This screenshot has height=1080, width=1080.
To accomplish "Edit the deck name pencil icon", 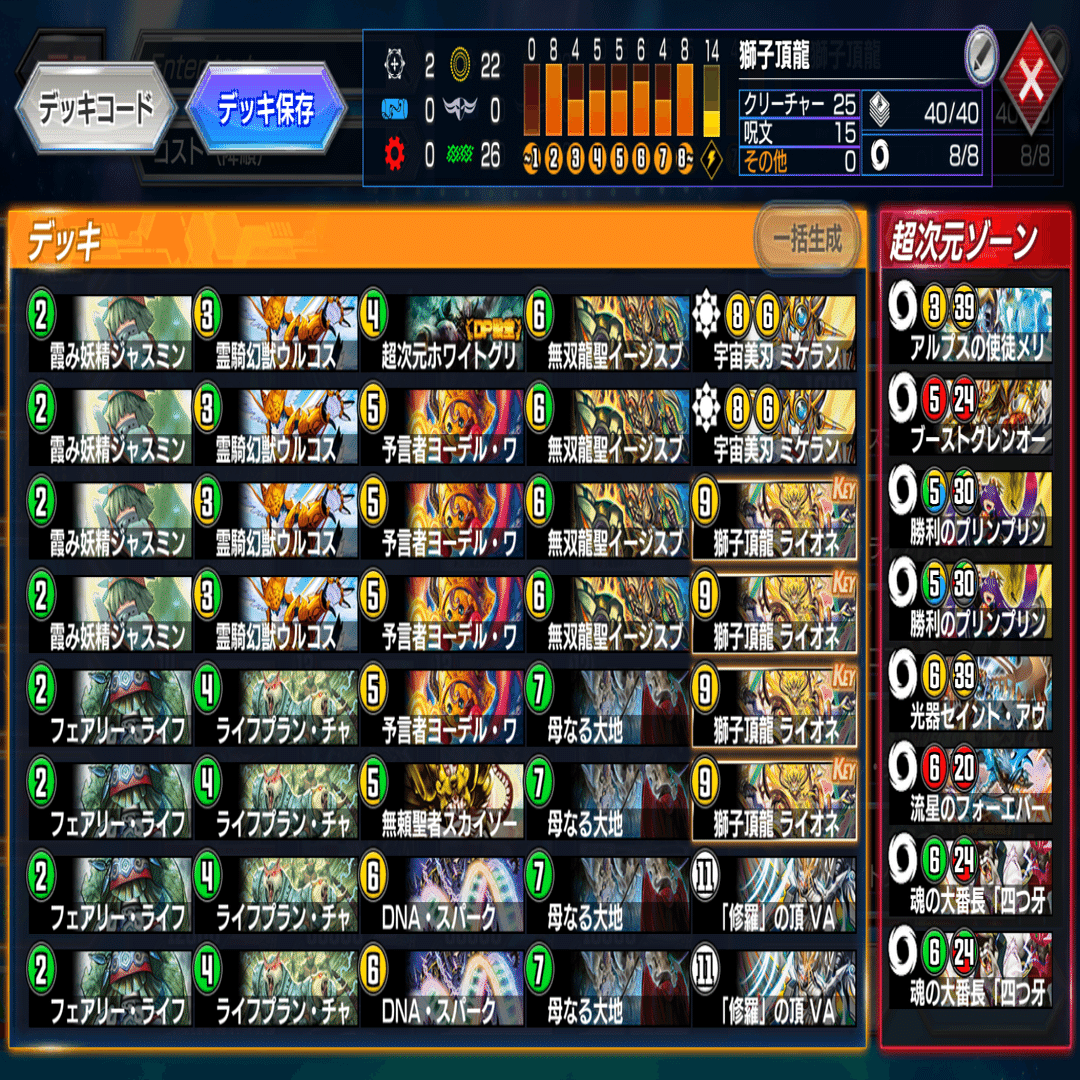I will (980, 55).
